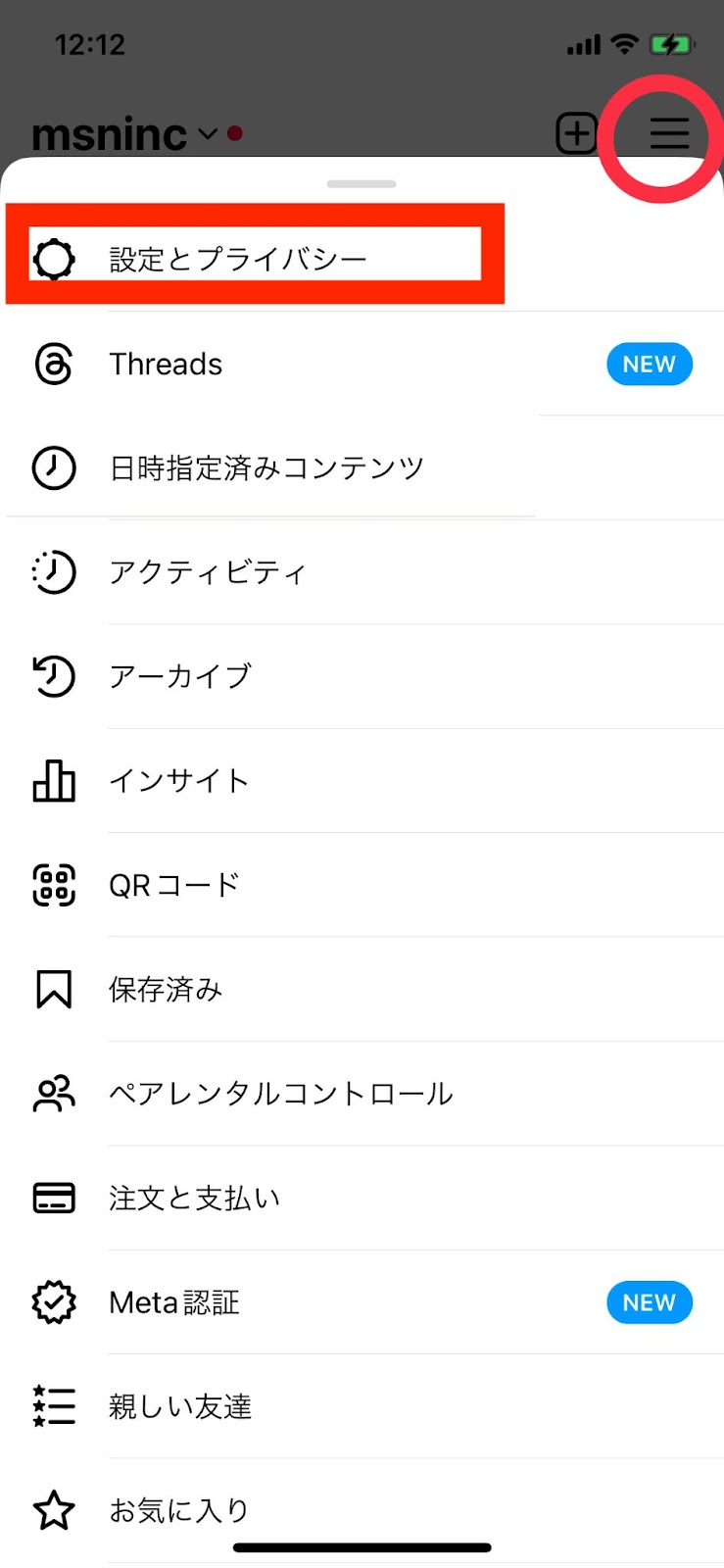Open the QRコード icon

(54, 885)
